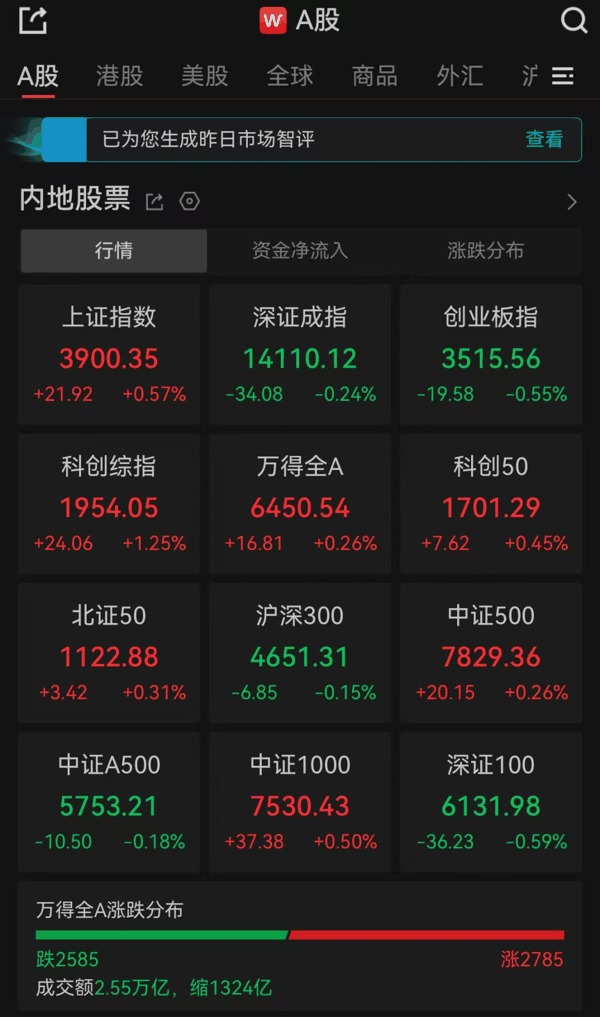600x1017 pixels.
Task: Switch to the 美股 tab
Action: [x=204, y=76]
